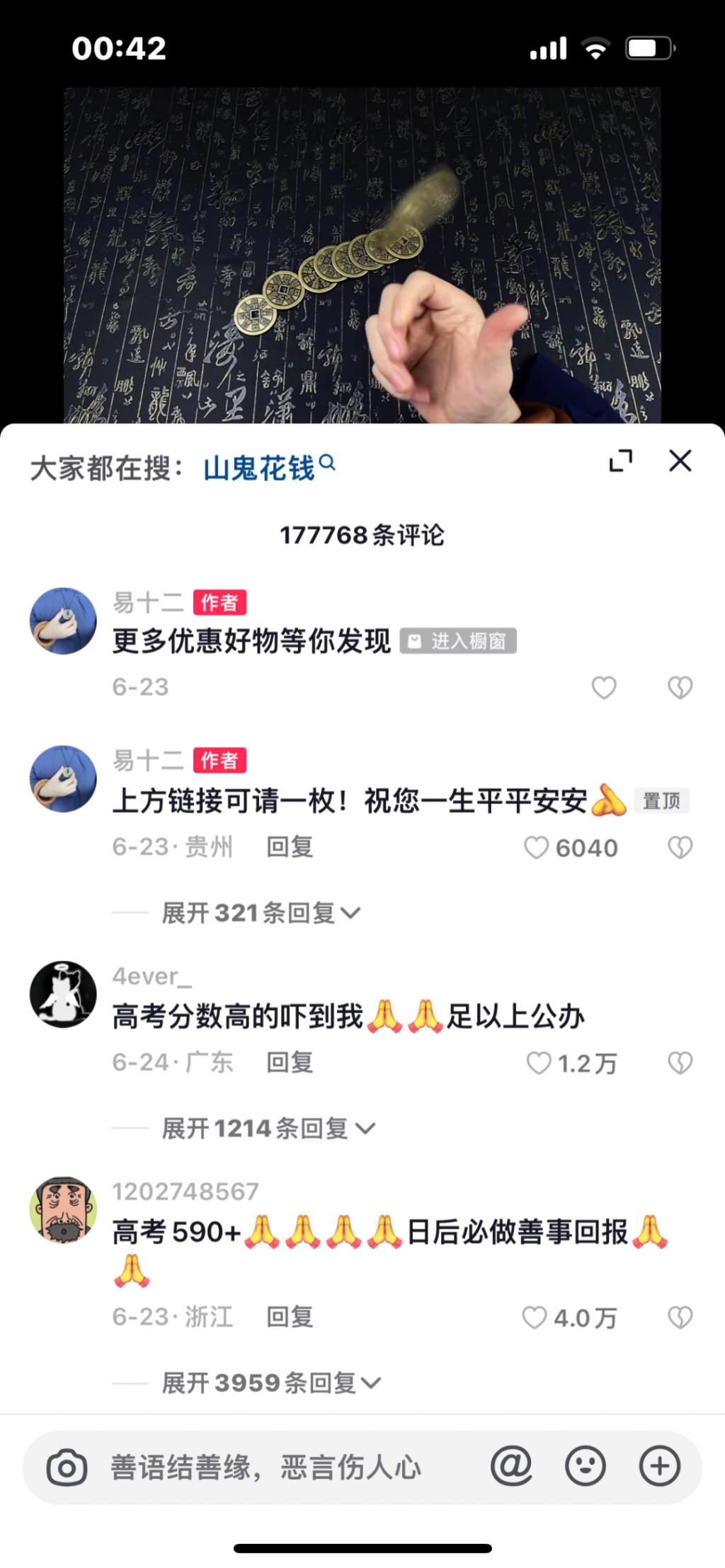Viewport: 725px width, 1568px height.
Task: Expand the 321 replies
Action: tap(261, 913)
